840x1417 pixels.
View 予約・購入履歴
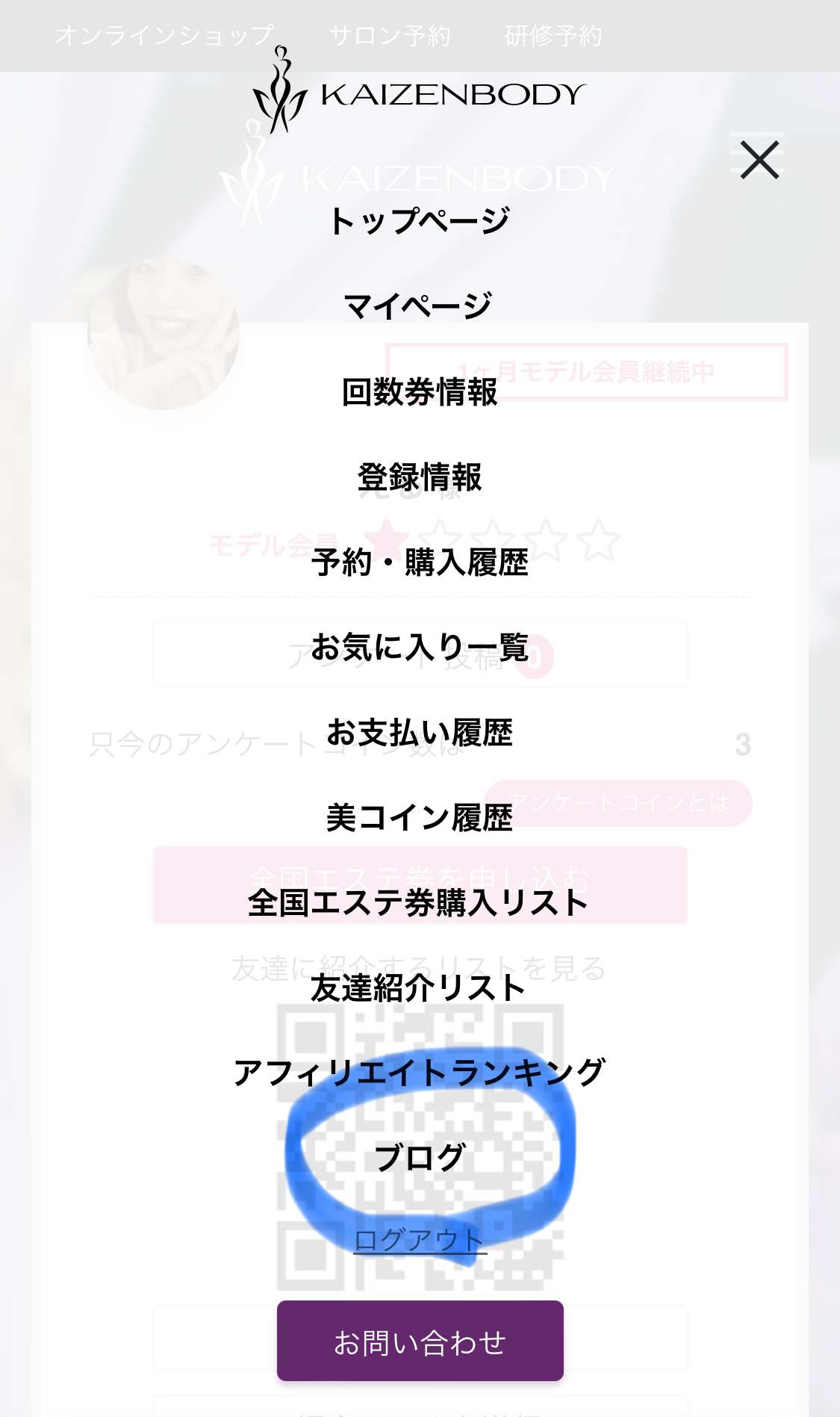point(419,562)
